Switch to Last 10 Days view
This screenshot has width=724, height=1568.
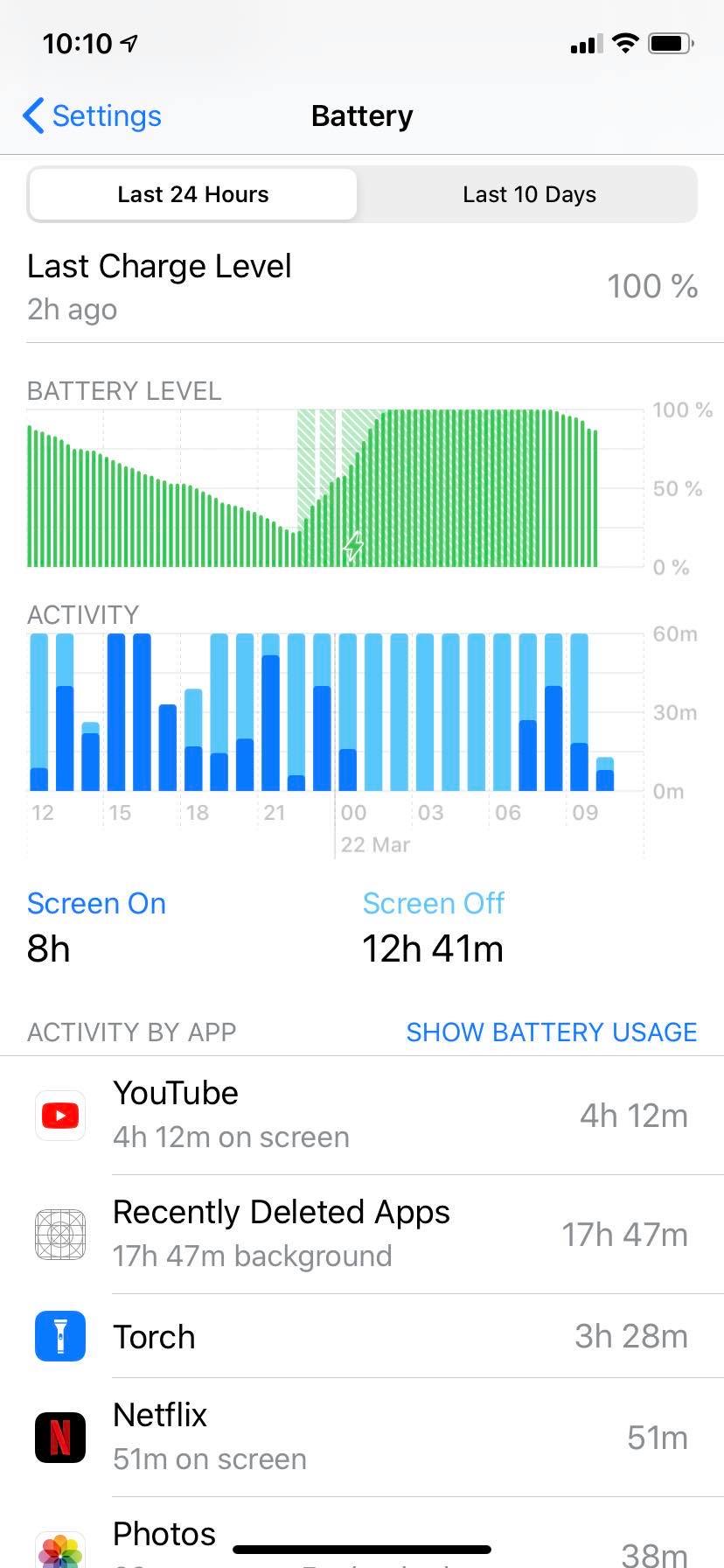[529, 194]
